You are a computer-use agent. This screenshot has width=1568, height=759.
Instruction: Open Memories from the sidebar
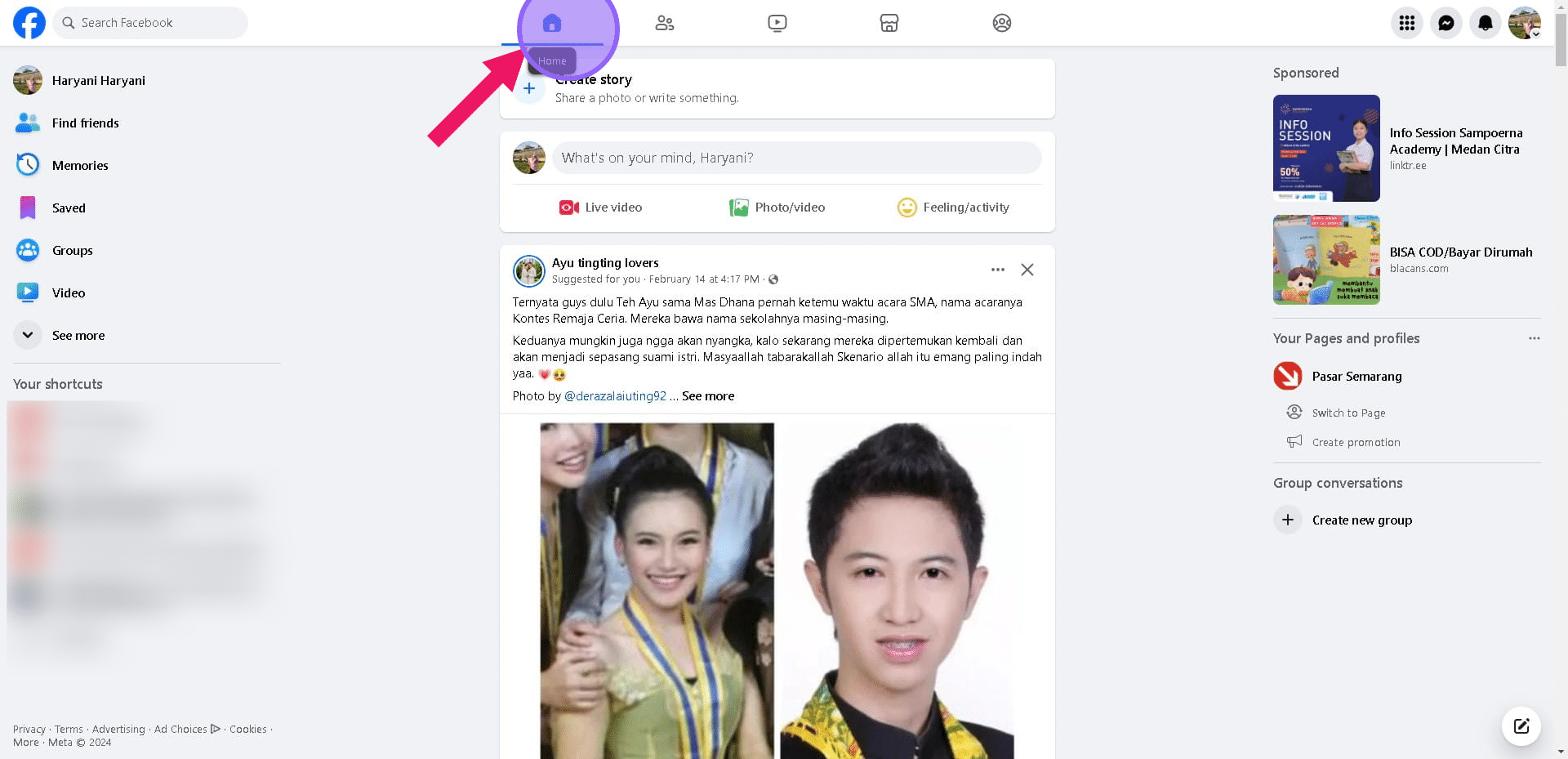[79, 166]
